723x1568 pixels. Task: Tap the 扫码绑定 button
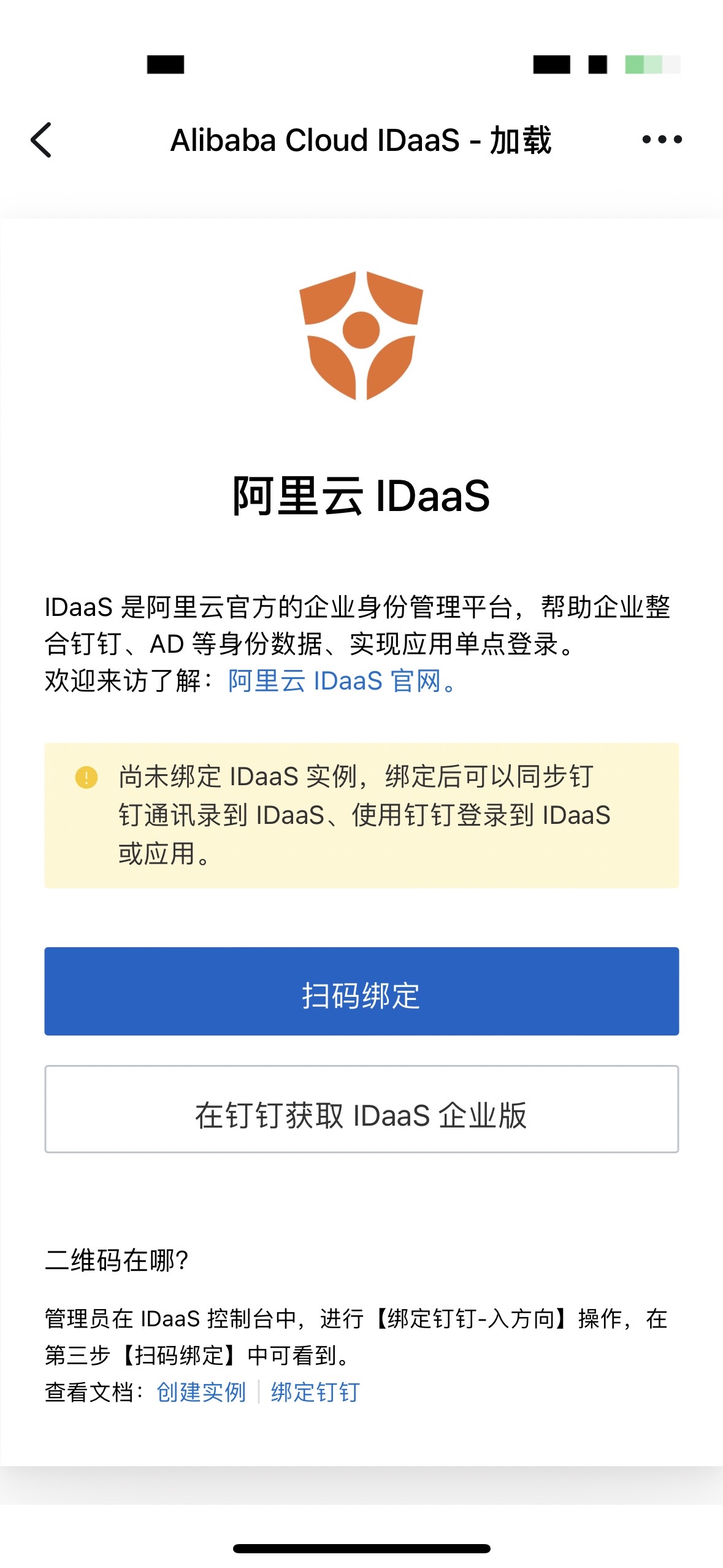point(361,991)
